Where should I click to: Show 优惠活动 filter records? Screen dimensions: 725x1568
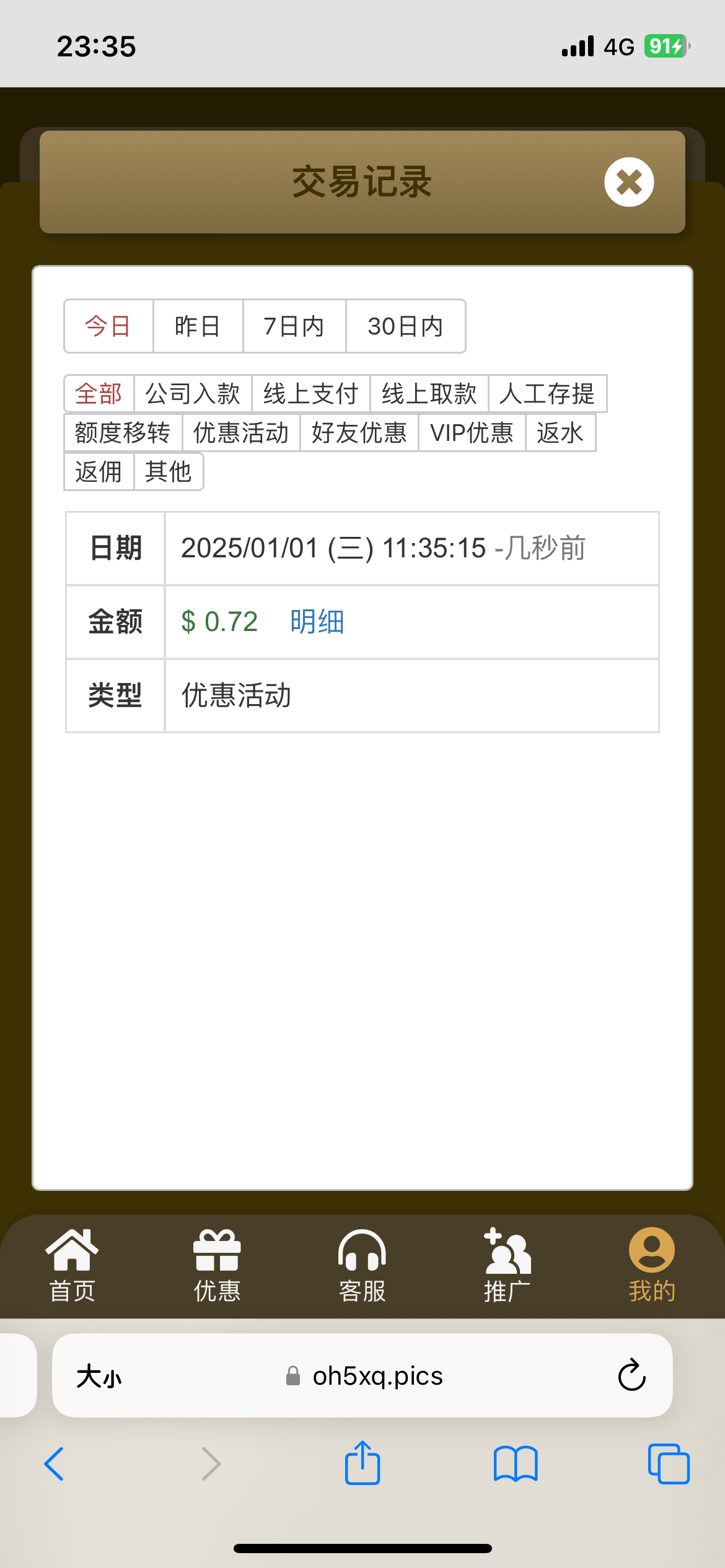(x=241, y=433)
